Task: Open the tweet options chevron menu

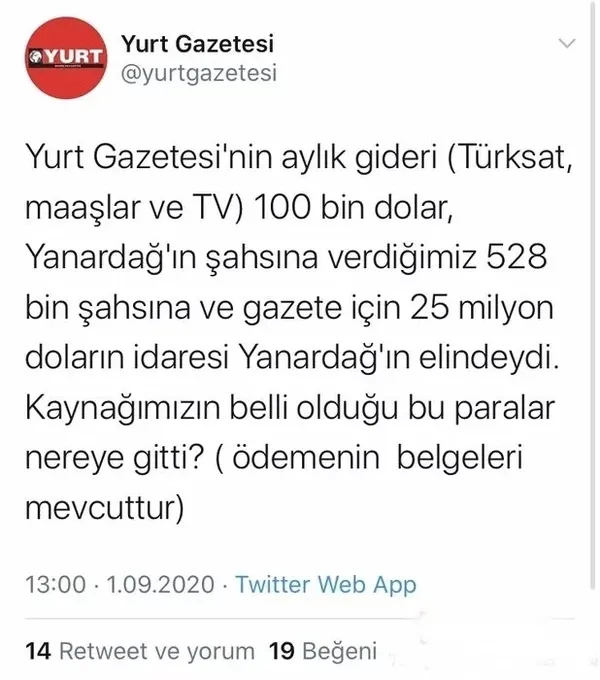Action: [x=566, y=44]
